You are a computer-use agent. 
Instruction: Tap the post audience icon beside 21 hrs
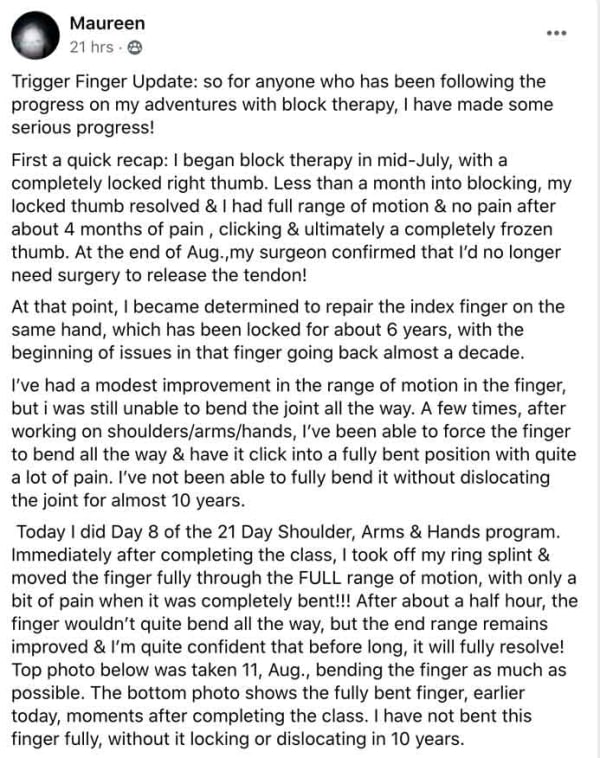134,47
